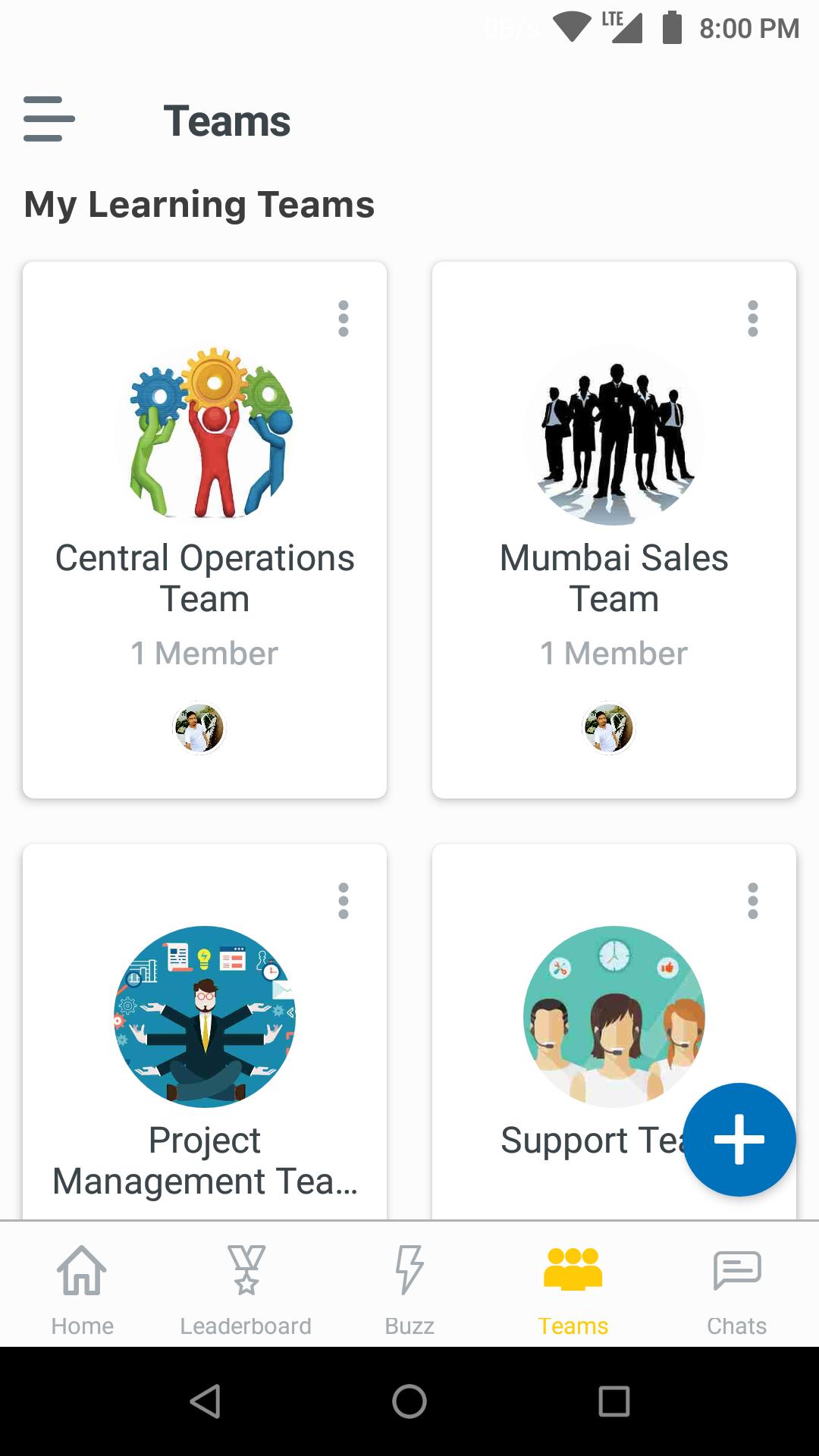The height and width of the screenshot is (1456, 819).
Task: Open the navigation drawer menu
Action: (49, 119)
